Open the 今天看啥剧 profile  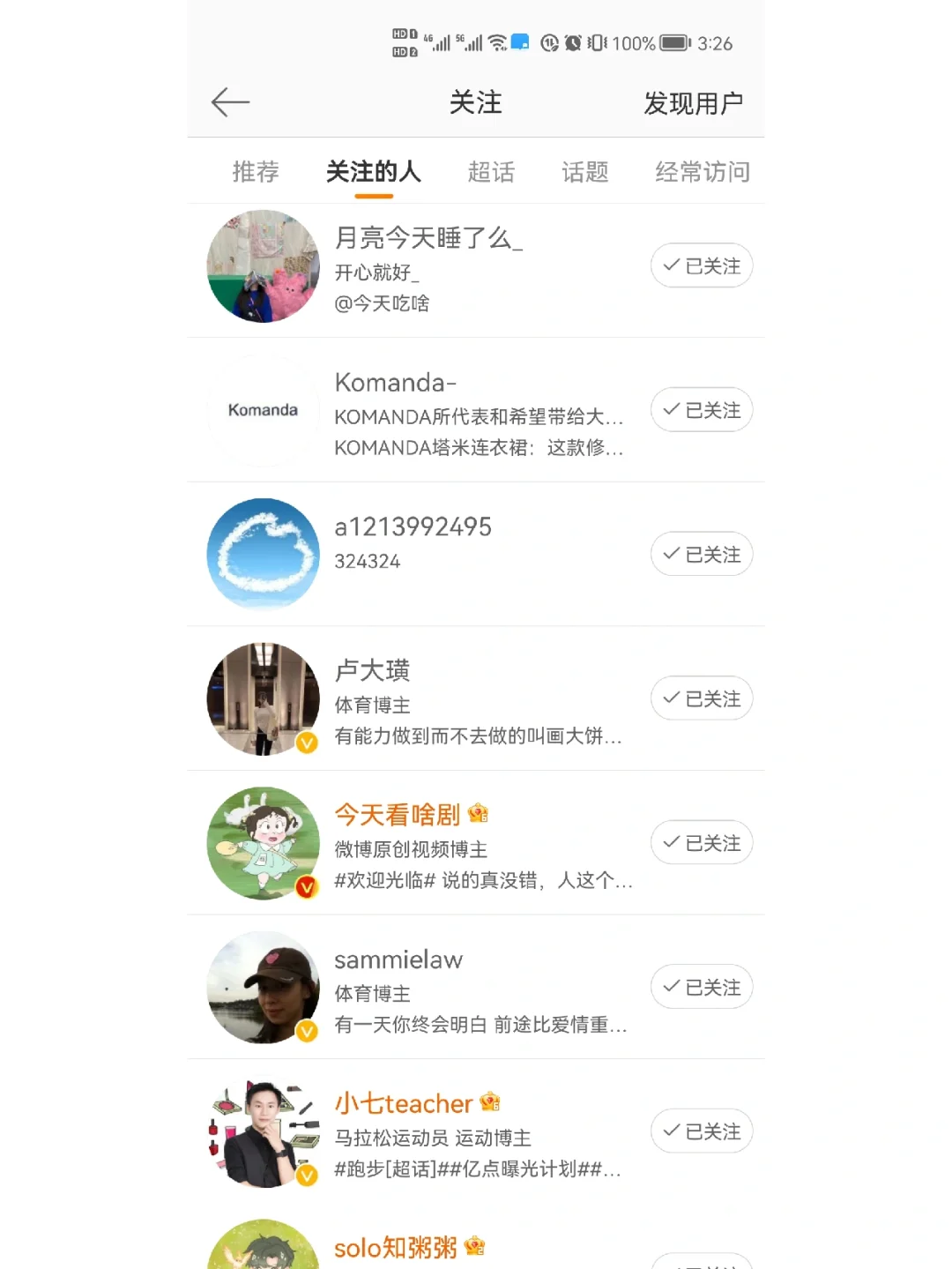398,815
